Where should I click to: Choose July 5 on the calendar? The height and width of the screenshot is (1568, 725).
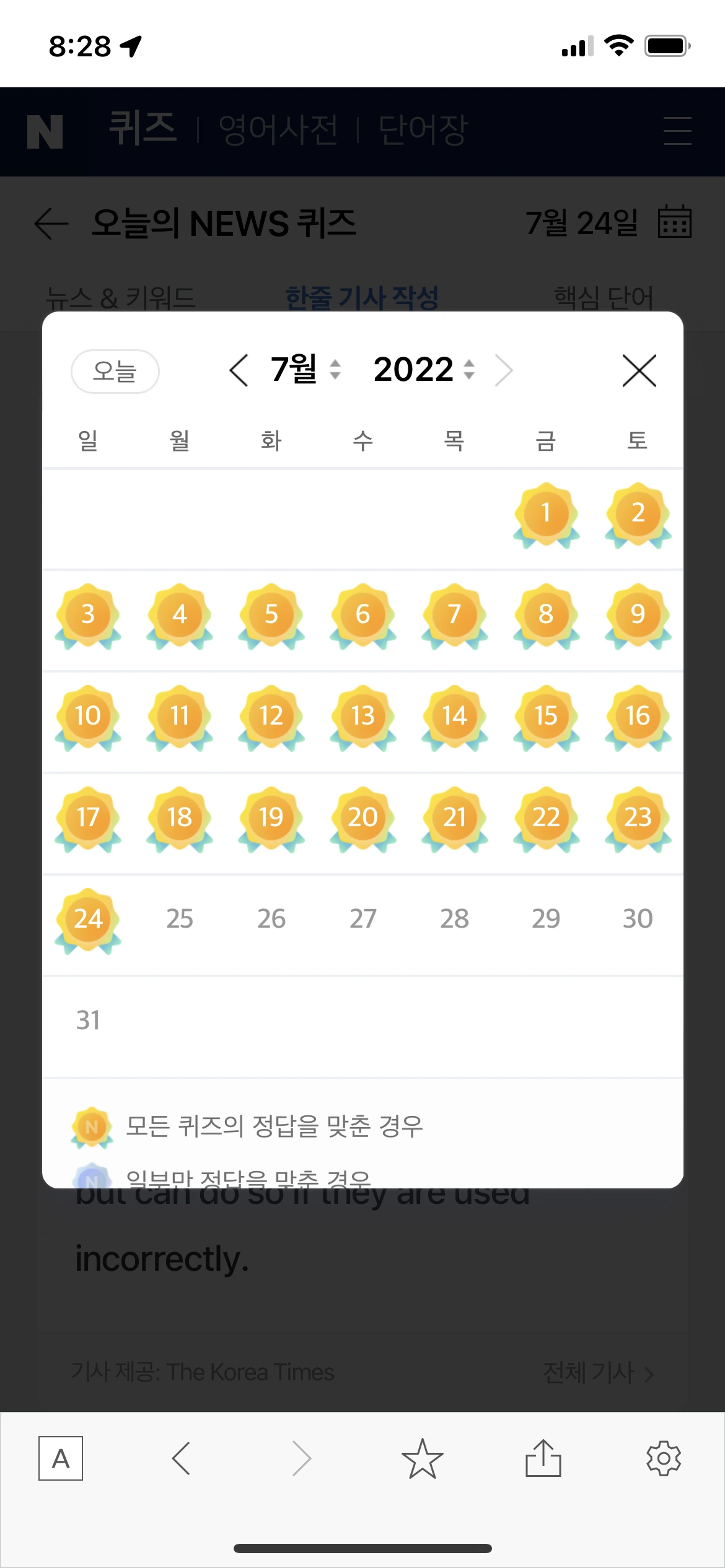click(271, 614)
